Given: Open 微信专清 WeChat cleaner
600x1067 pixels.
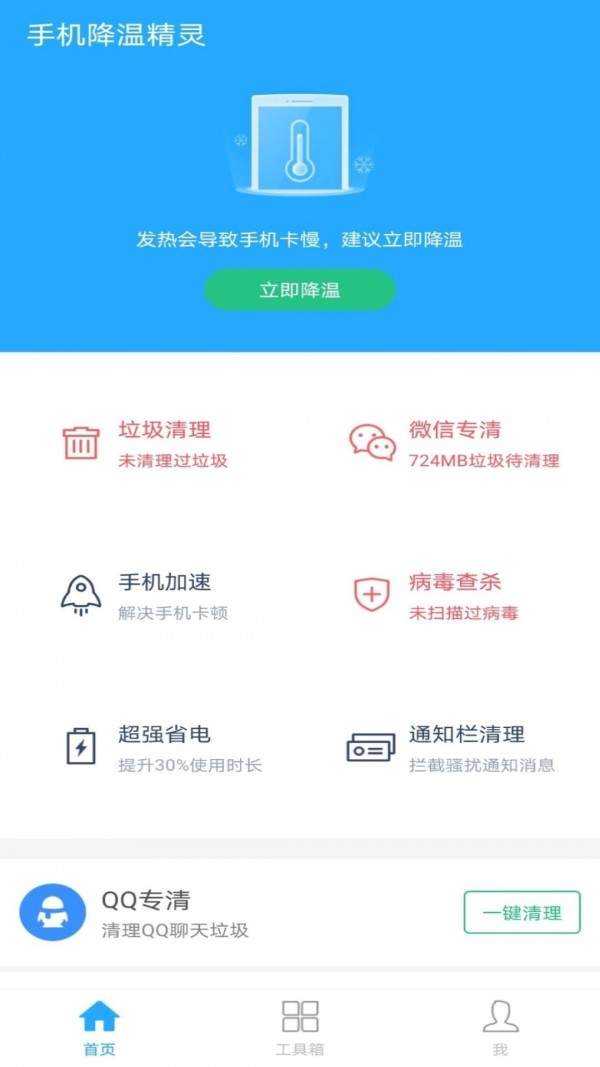Looking at the screenshot, I should click(455, 444).
